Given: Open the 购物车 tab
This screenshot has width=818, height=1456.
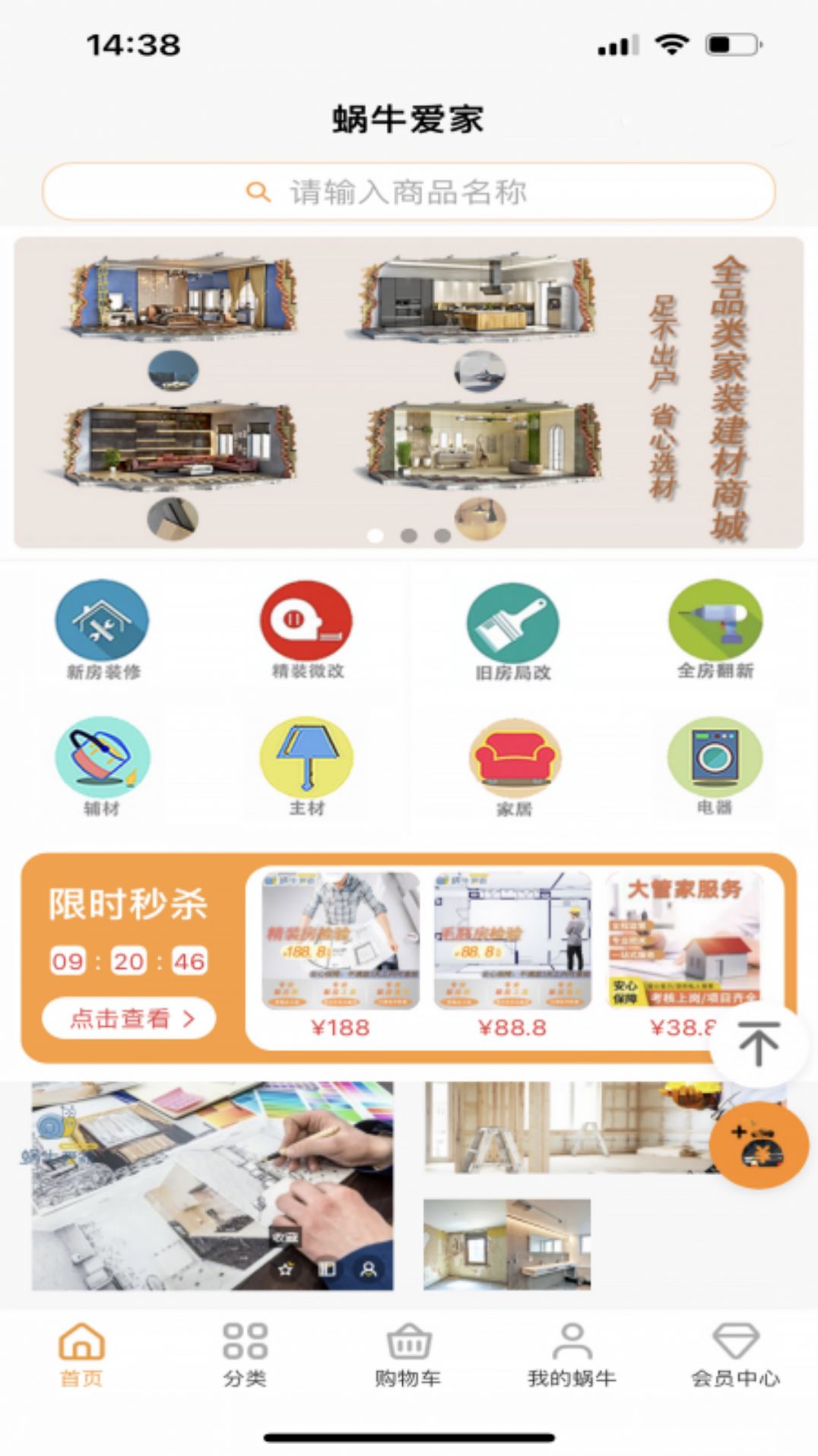Looking at the screenshot, I should pos(408,1355).
